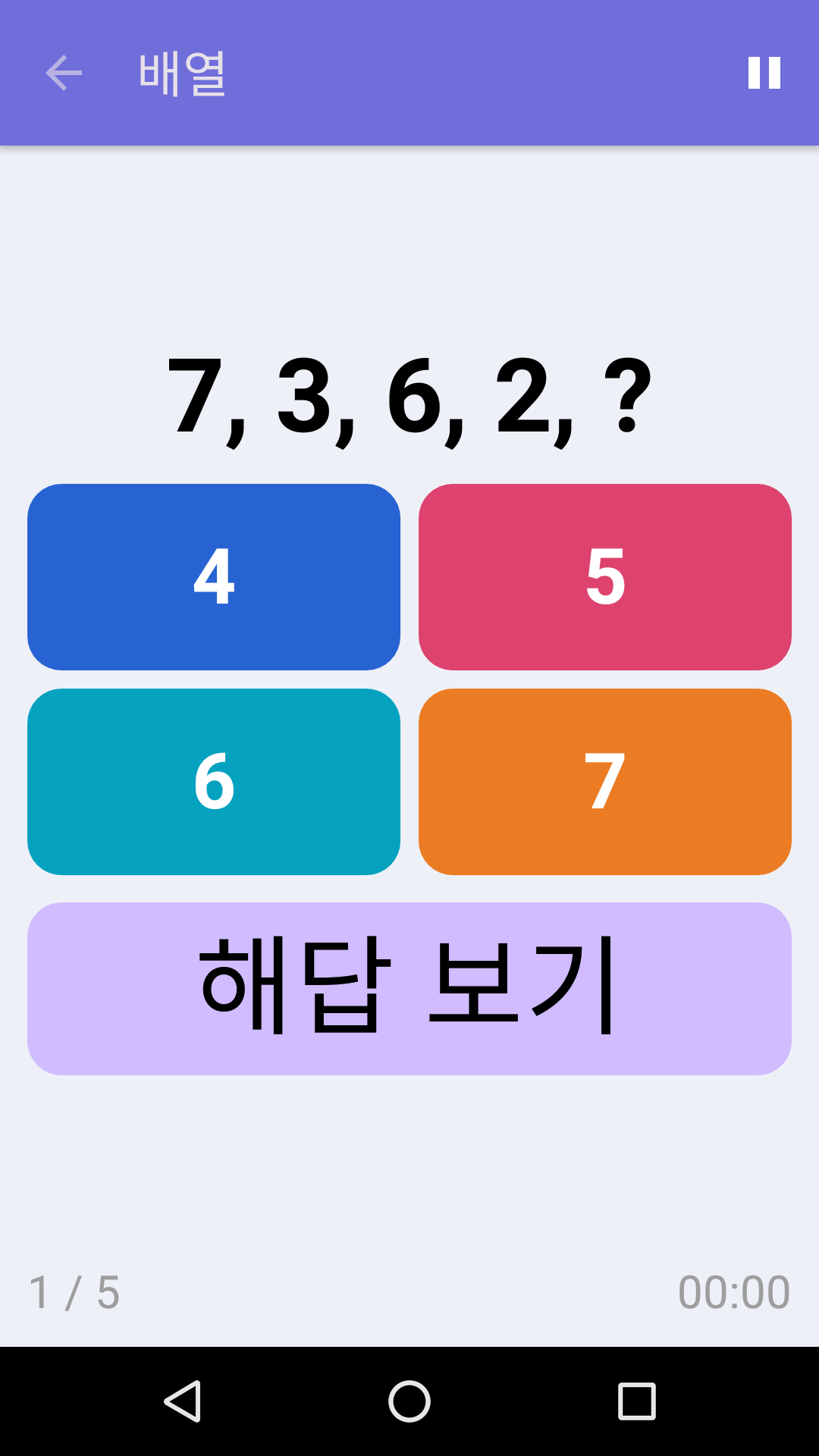The height and width of the screenshot is (1456, 819).
Task: Choose answer 5 on the pink button
Action: (604, 578)
